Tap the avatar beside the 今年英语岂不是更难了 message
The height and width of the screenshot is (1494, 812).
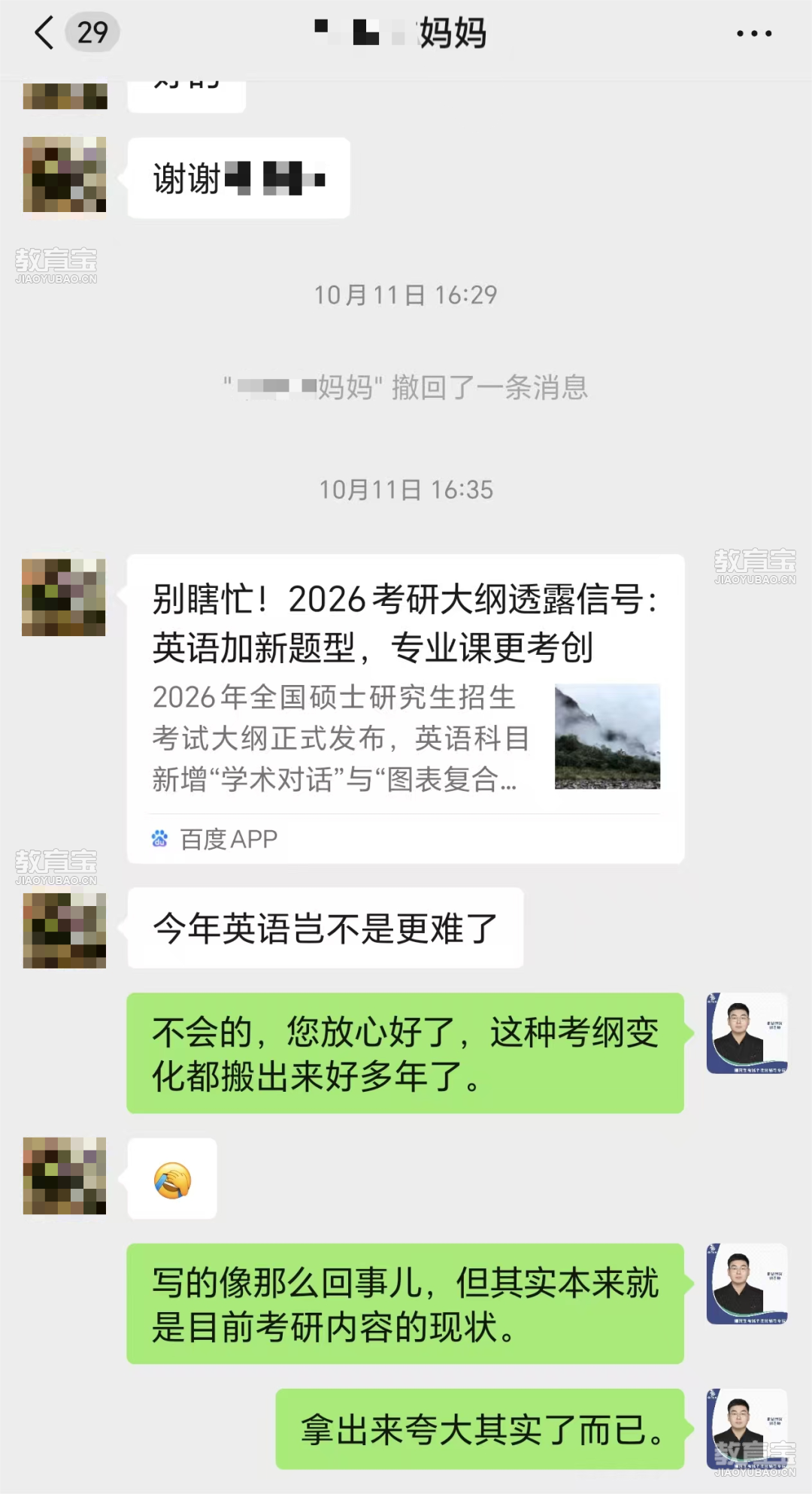click(x=65, y=930)
